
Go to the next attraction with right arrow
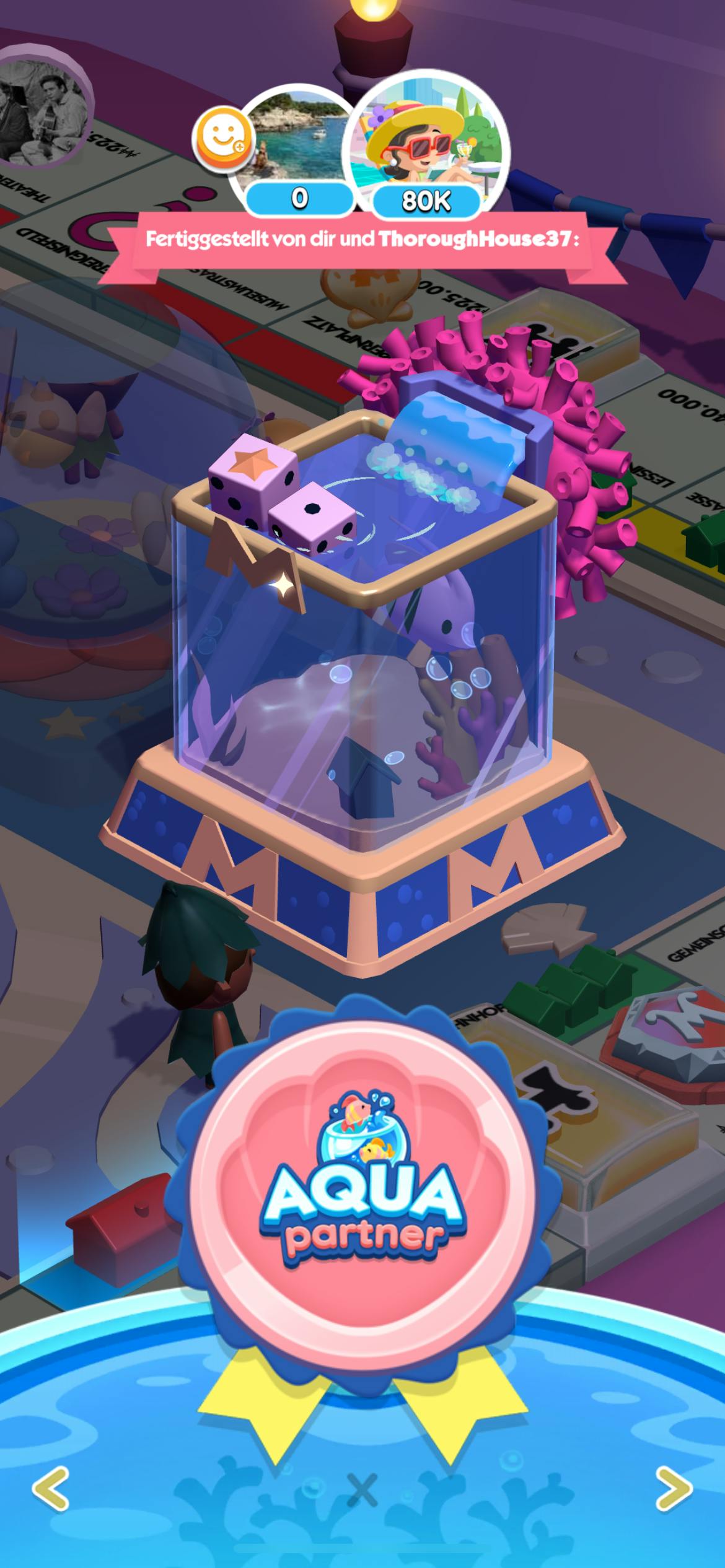click(674, 1488)
